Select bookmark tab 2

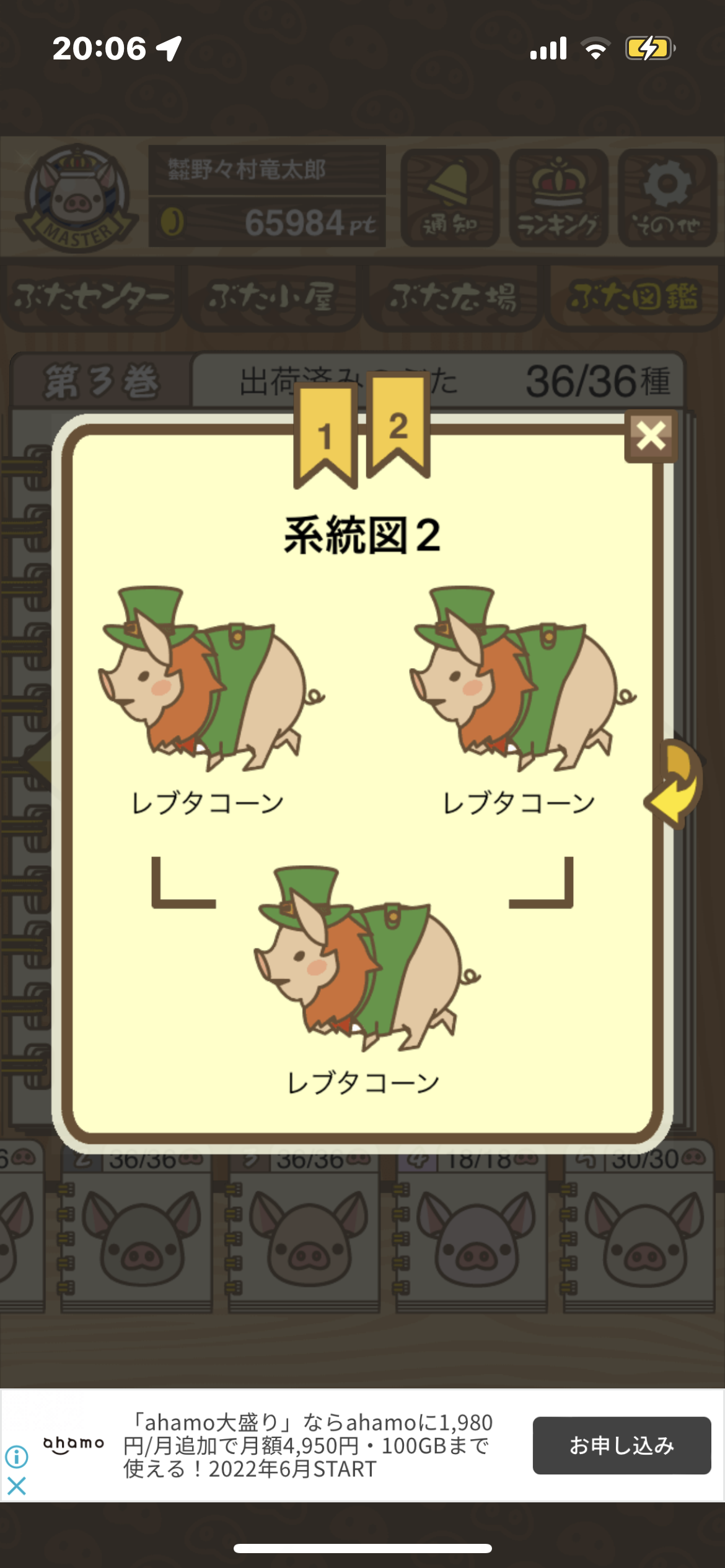point(398,425)
